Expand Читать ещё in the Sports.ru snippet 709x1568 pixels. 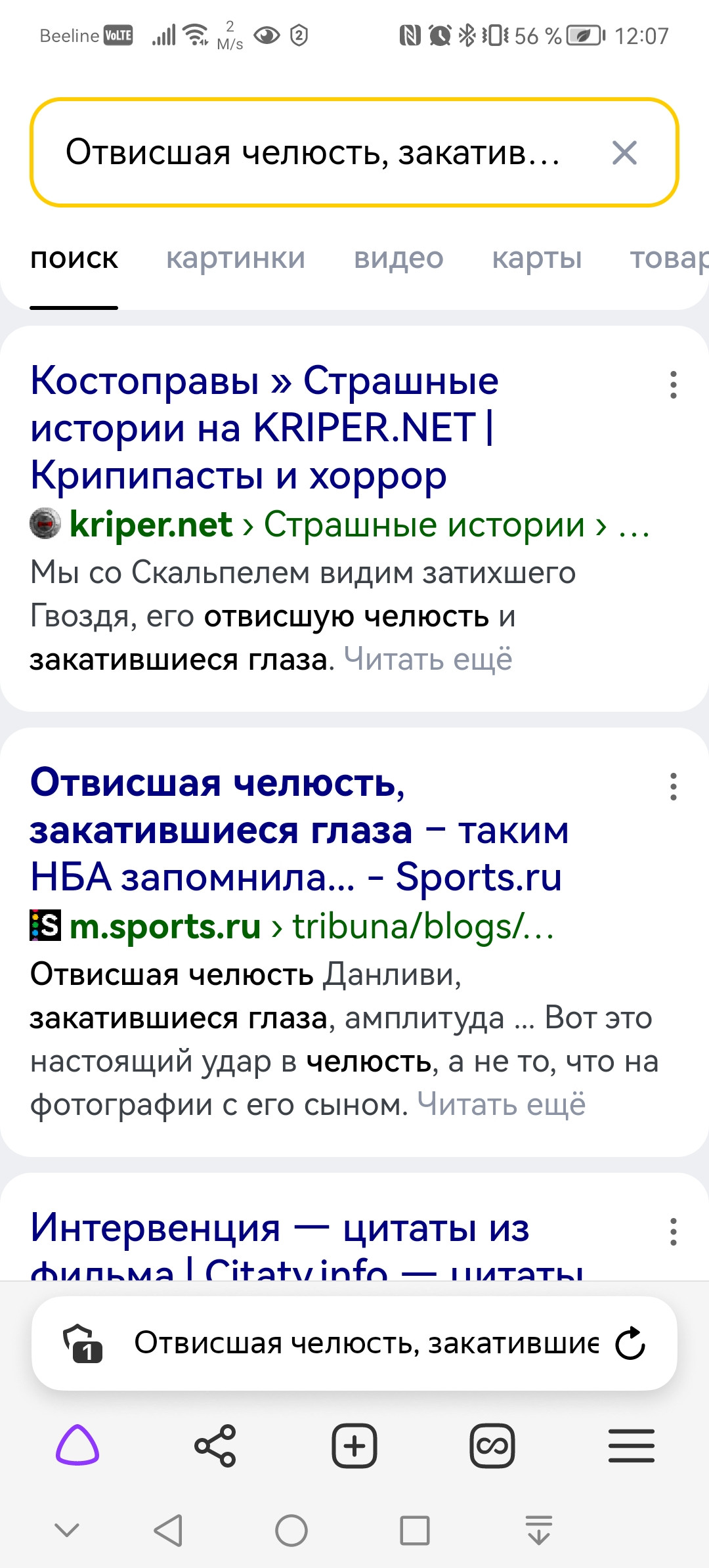point(502,1104)
